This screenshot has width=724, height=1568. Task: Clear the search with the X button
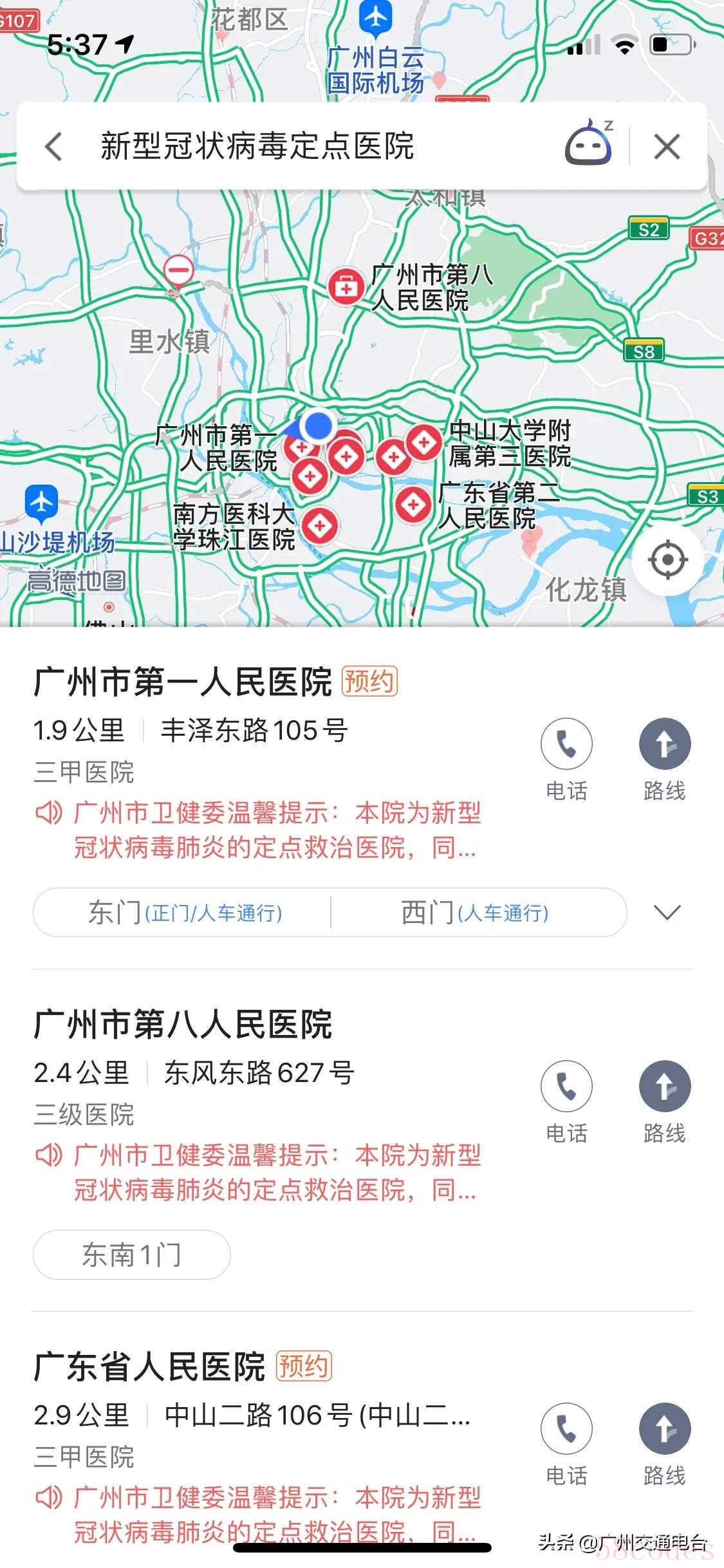coord(667,147)
